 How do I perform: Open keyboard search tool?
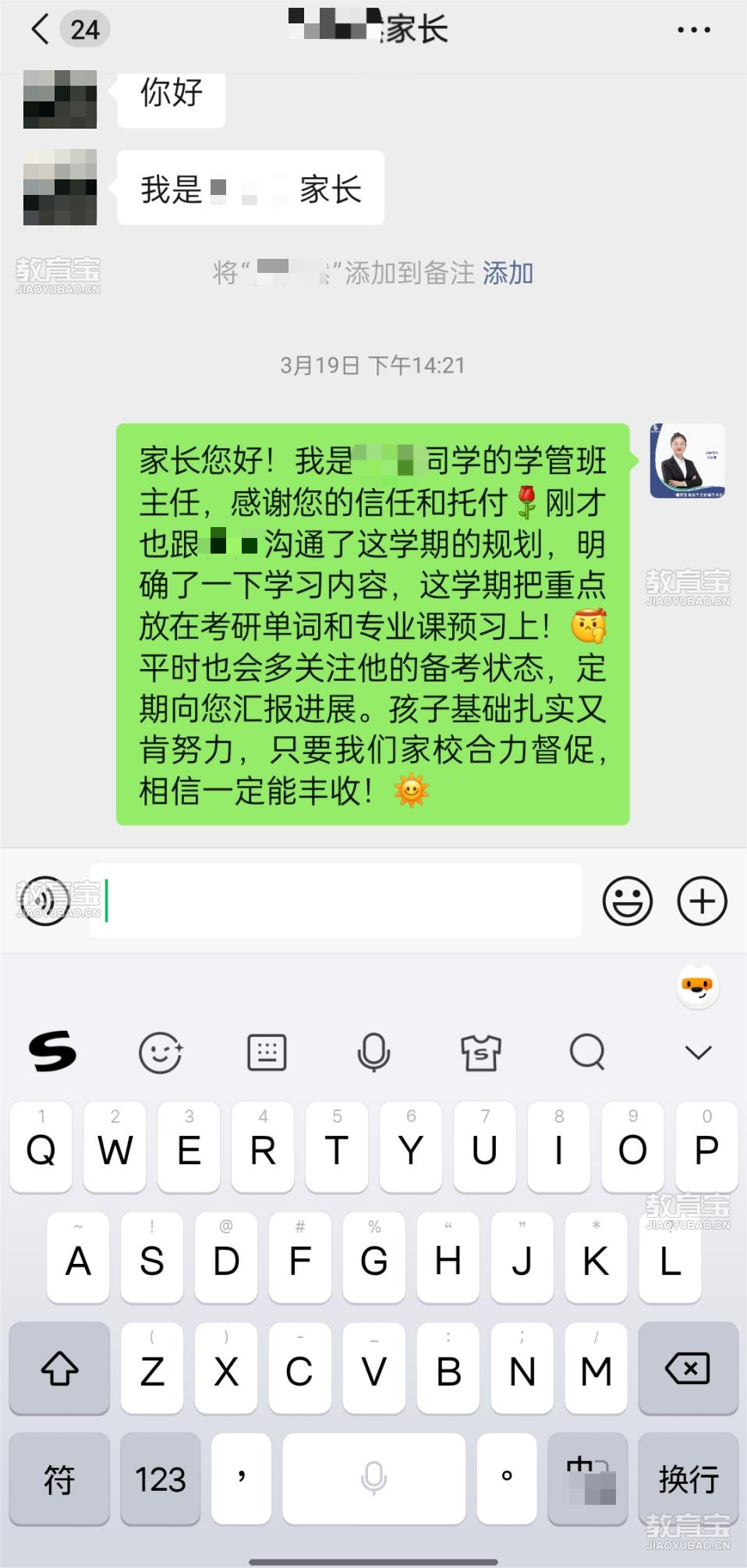(x=587, y=1053)
